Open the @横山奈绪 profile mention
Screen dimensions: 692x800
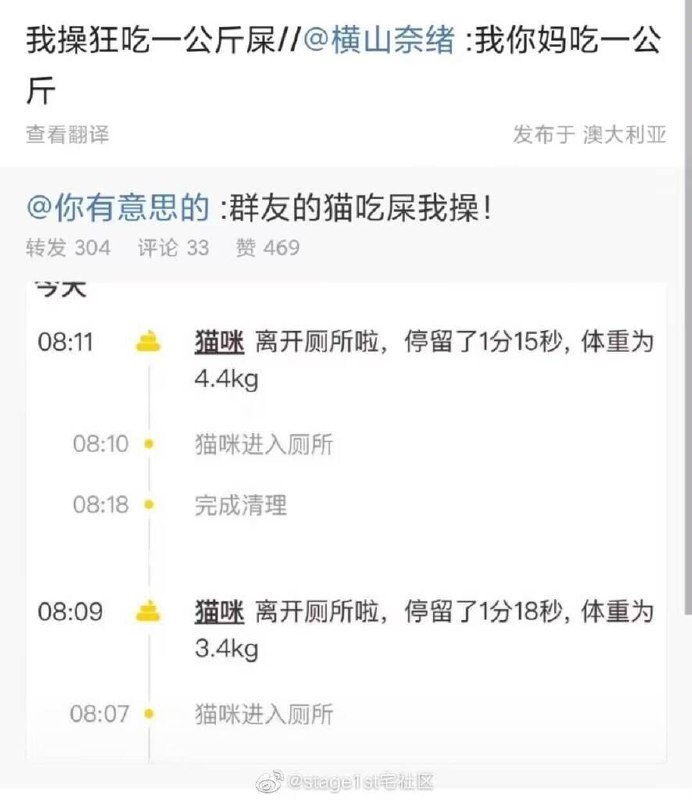pyautogui.click(x=378, y=39)
